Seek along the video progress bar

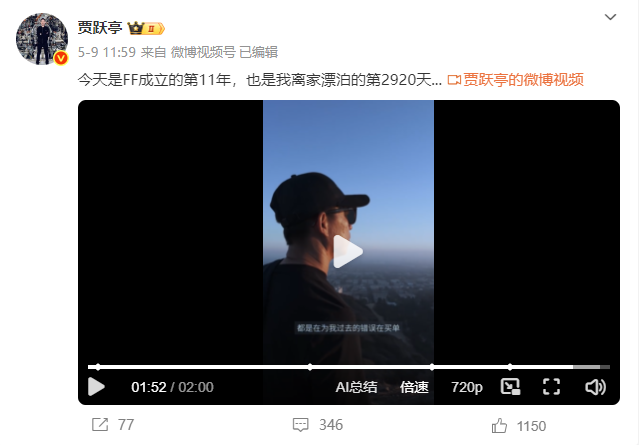tap(340, 367)
